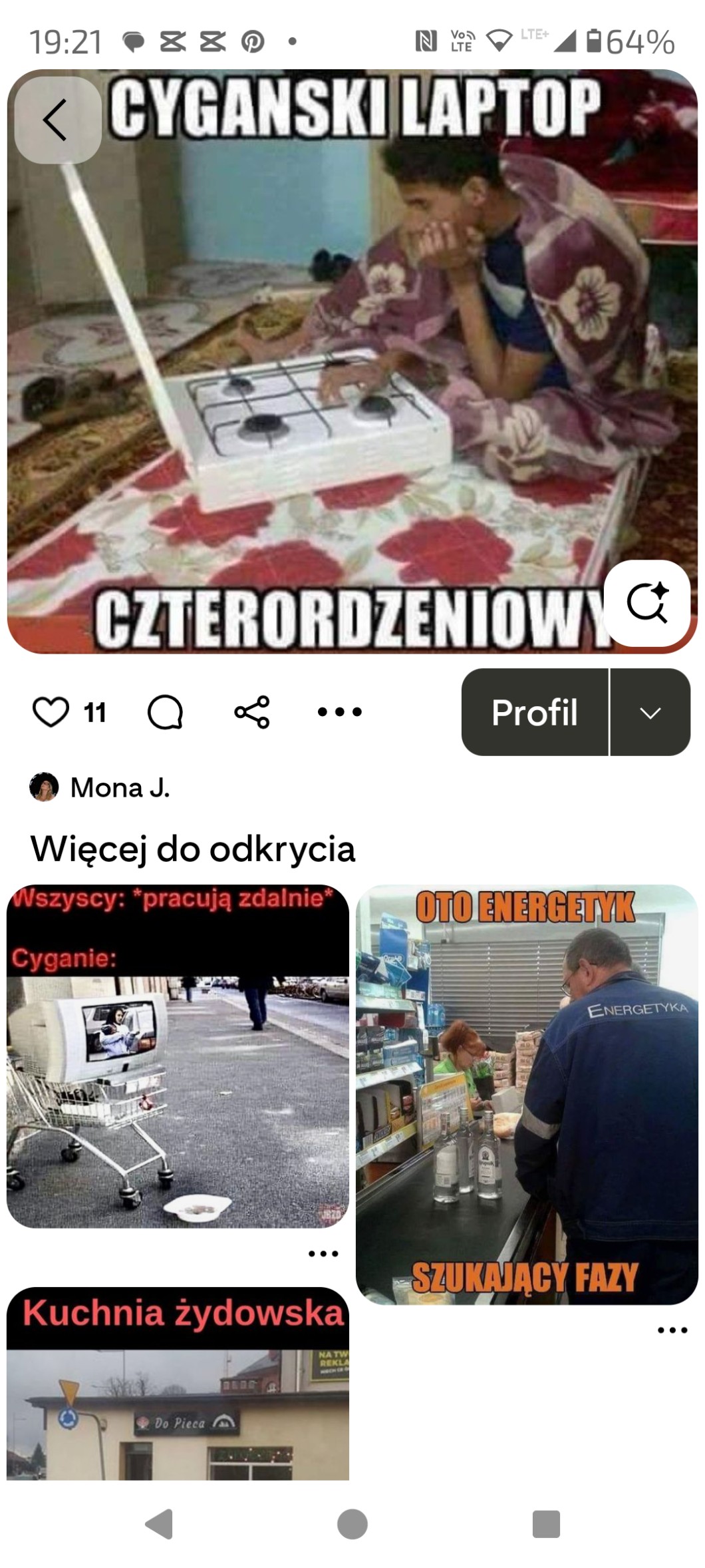Open visual search lens on the pin

tap(647, 603)
